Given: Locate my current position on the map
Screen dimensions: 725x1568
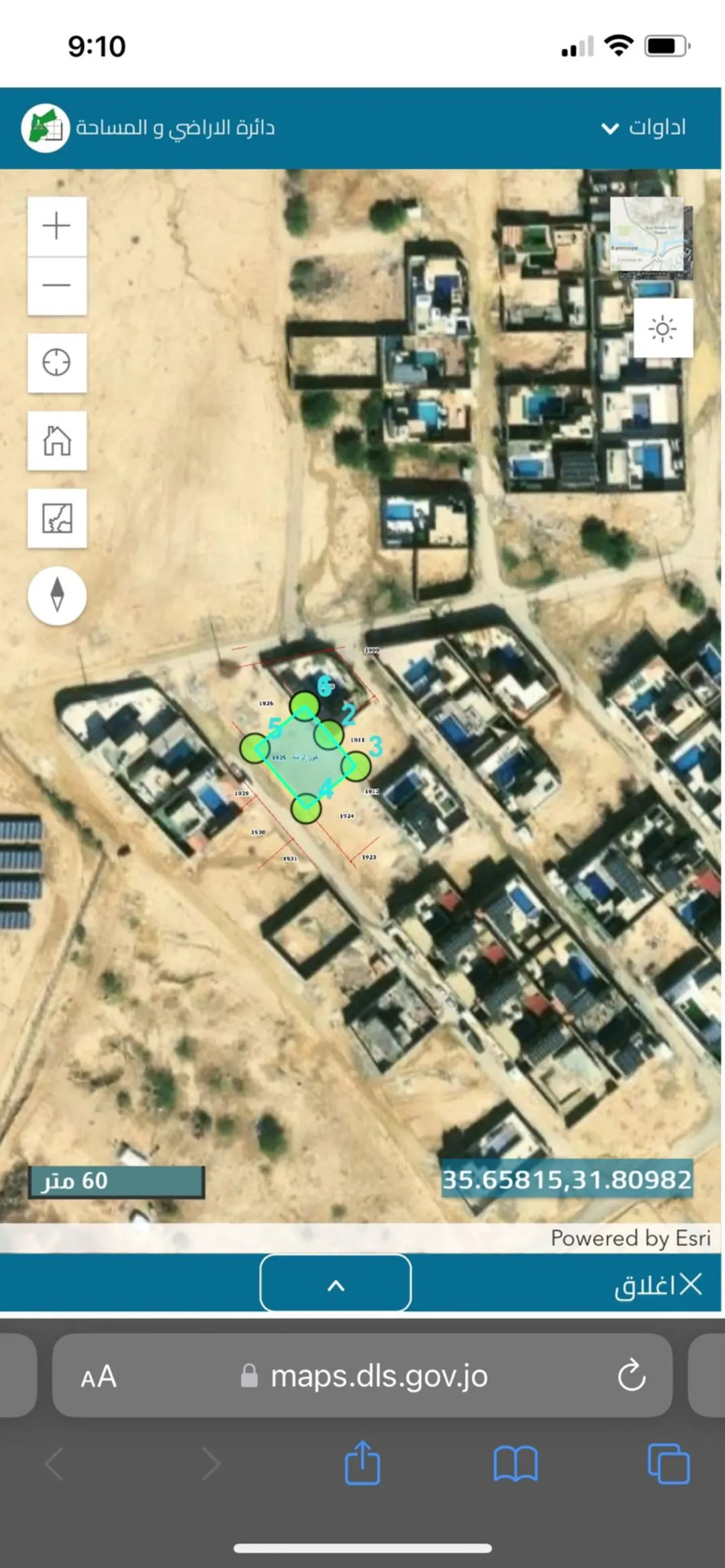Looking at the screenshot, I should pyautogui.click(x=57, y=363).
